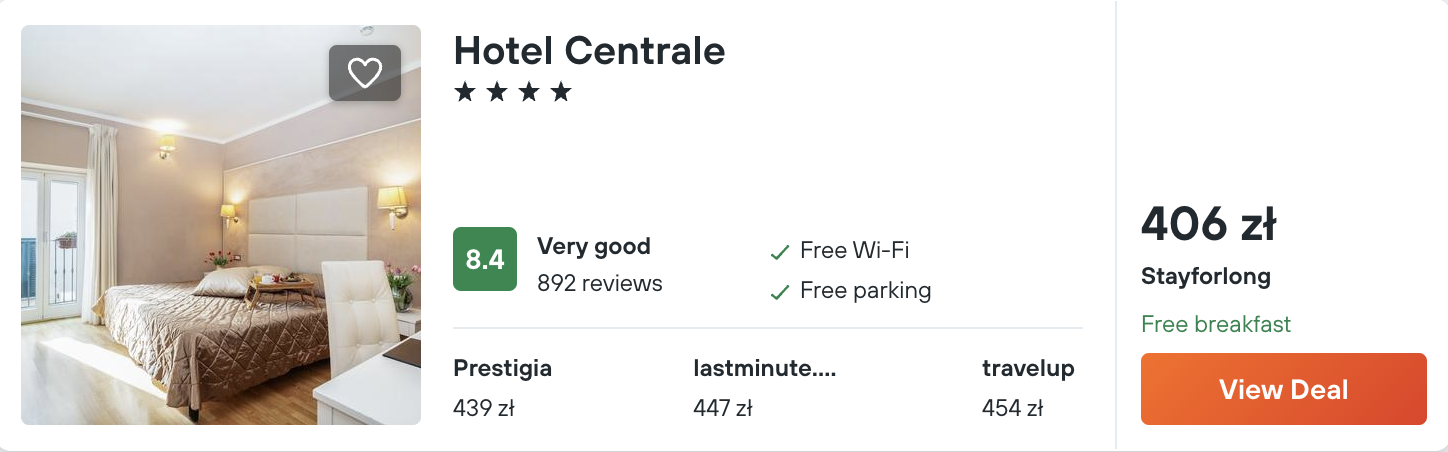This screenshot has width=1448, height=452.
Task: Pick the travelup 454 zł offer
Action: [1028, 388]
